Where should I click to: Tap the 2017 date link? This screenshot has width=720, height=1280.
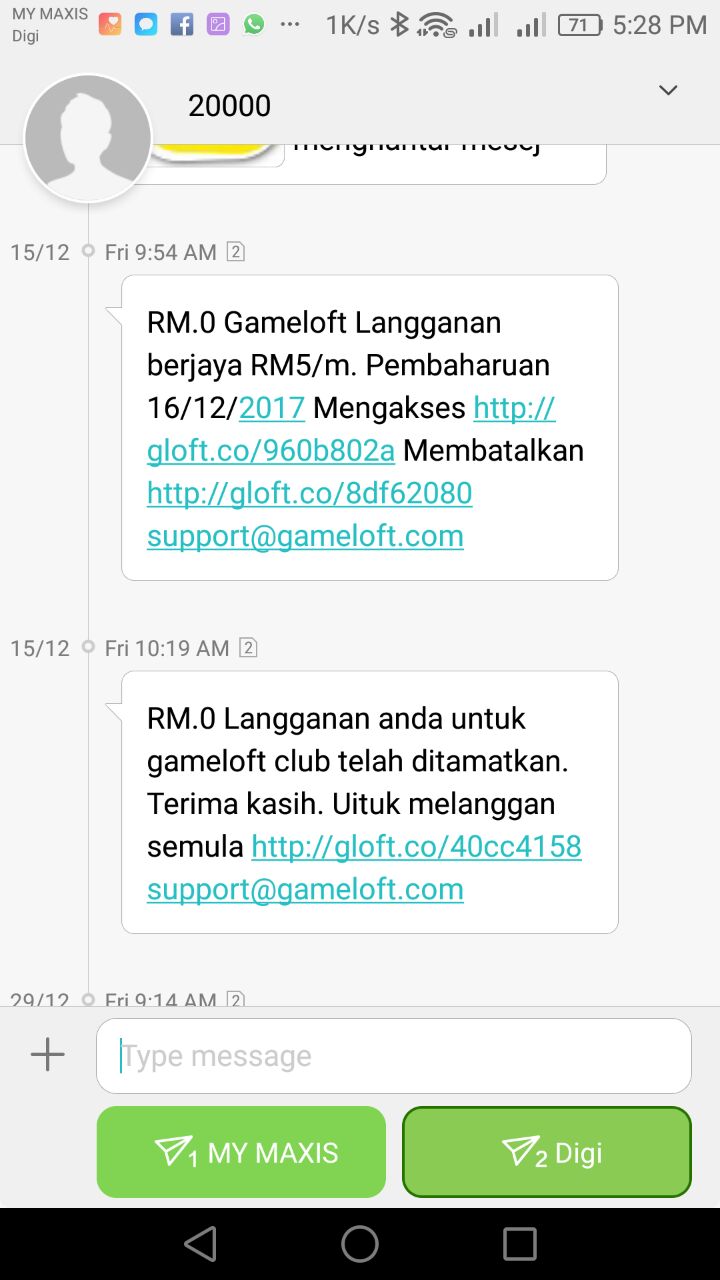[271, 408]
